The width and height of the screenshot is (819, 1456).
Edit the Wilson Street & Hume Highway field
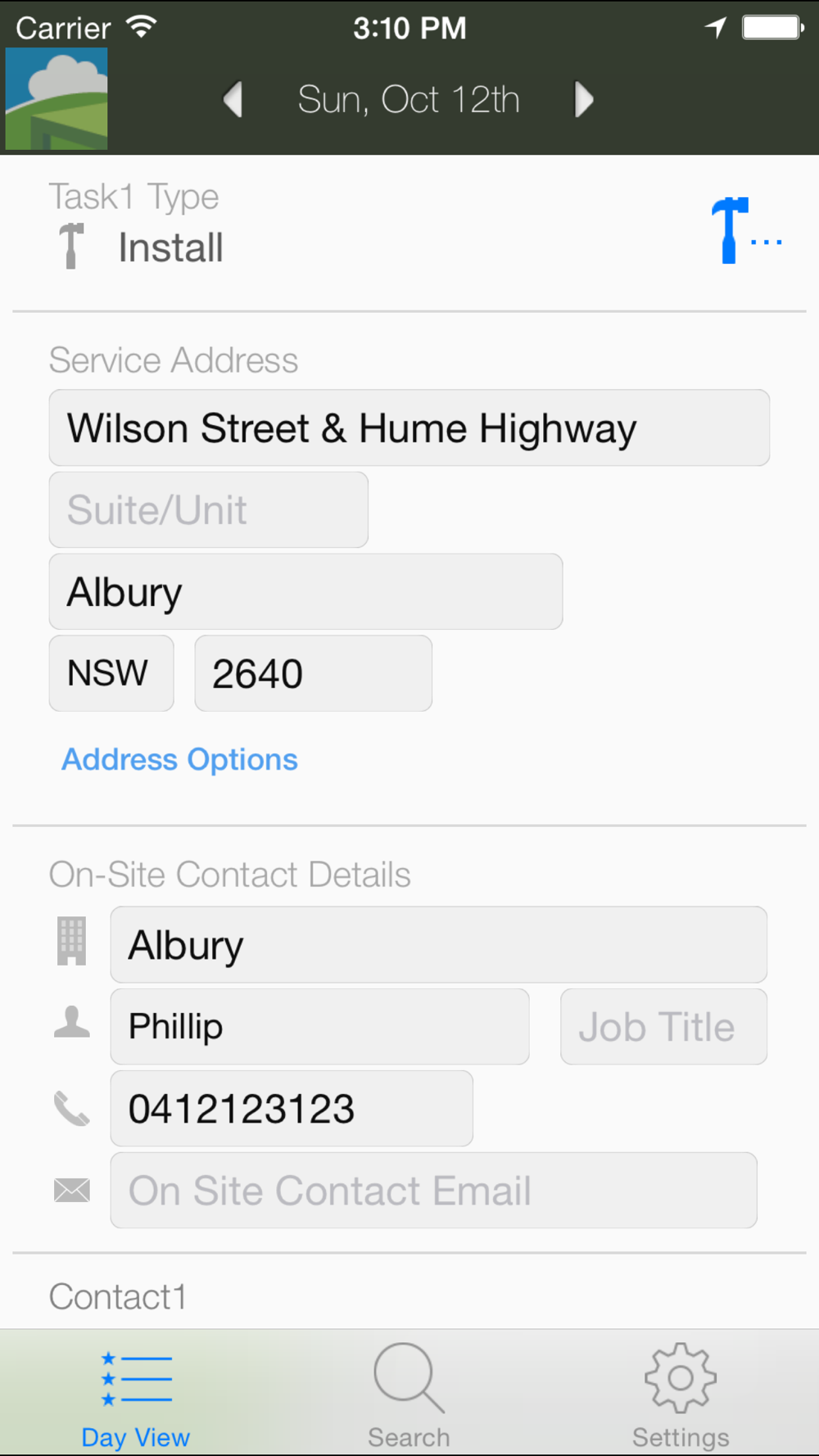[409, 428]
